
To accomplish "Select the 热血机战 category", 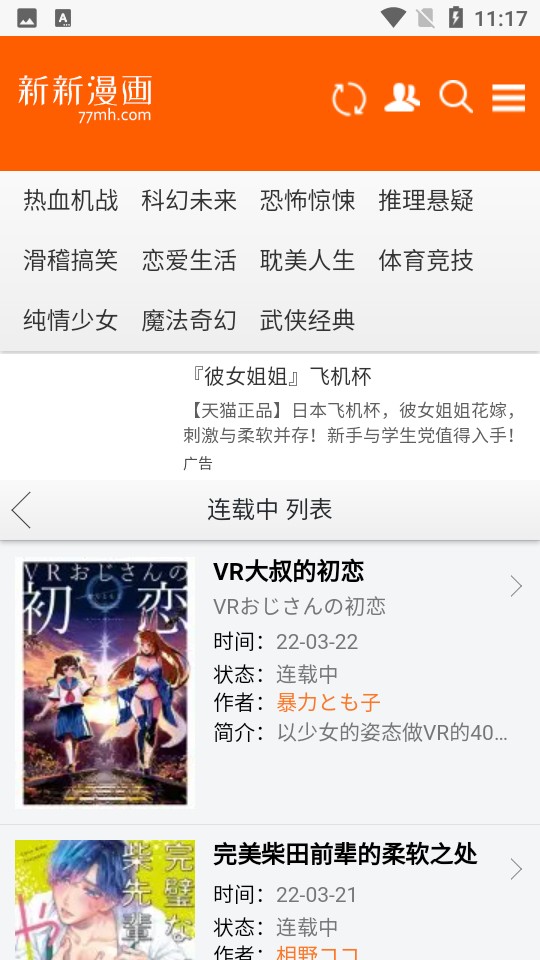I will click(70, 200).
